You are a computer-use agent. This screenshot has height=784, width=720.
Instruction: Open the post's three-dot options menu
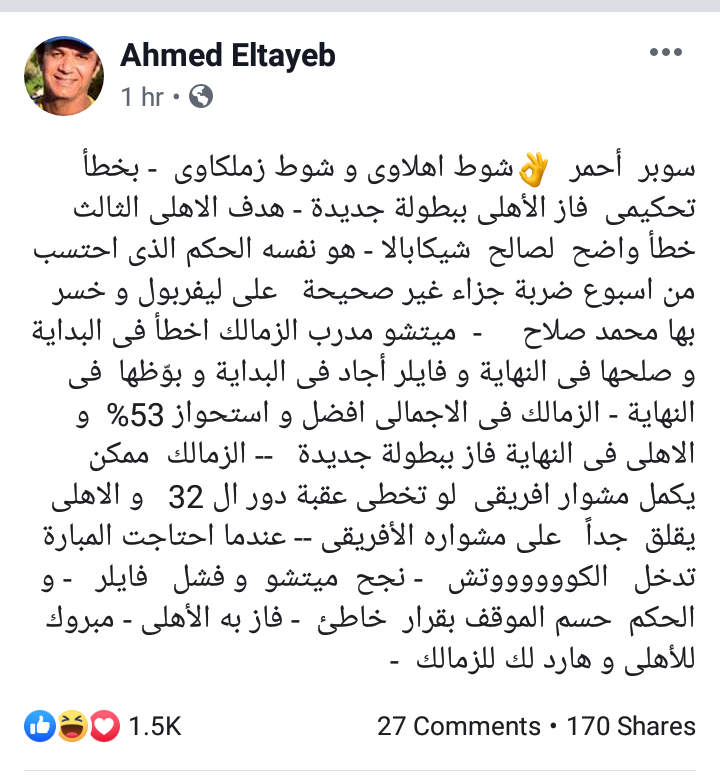click(x=665, y=53)
